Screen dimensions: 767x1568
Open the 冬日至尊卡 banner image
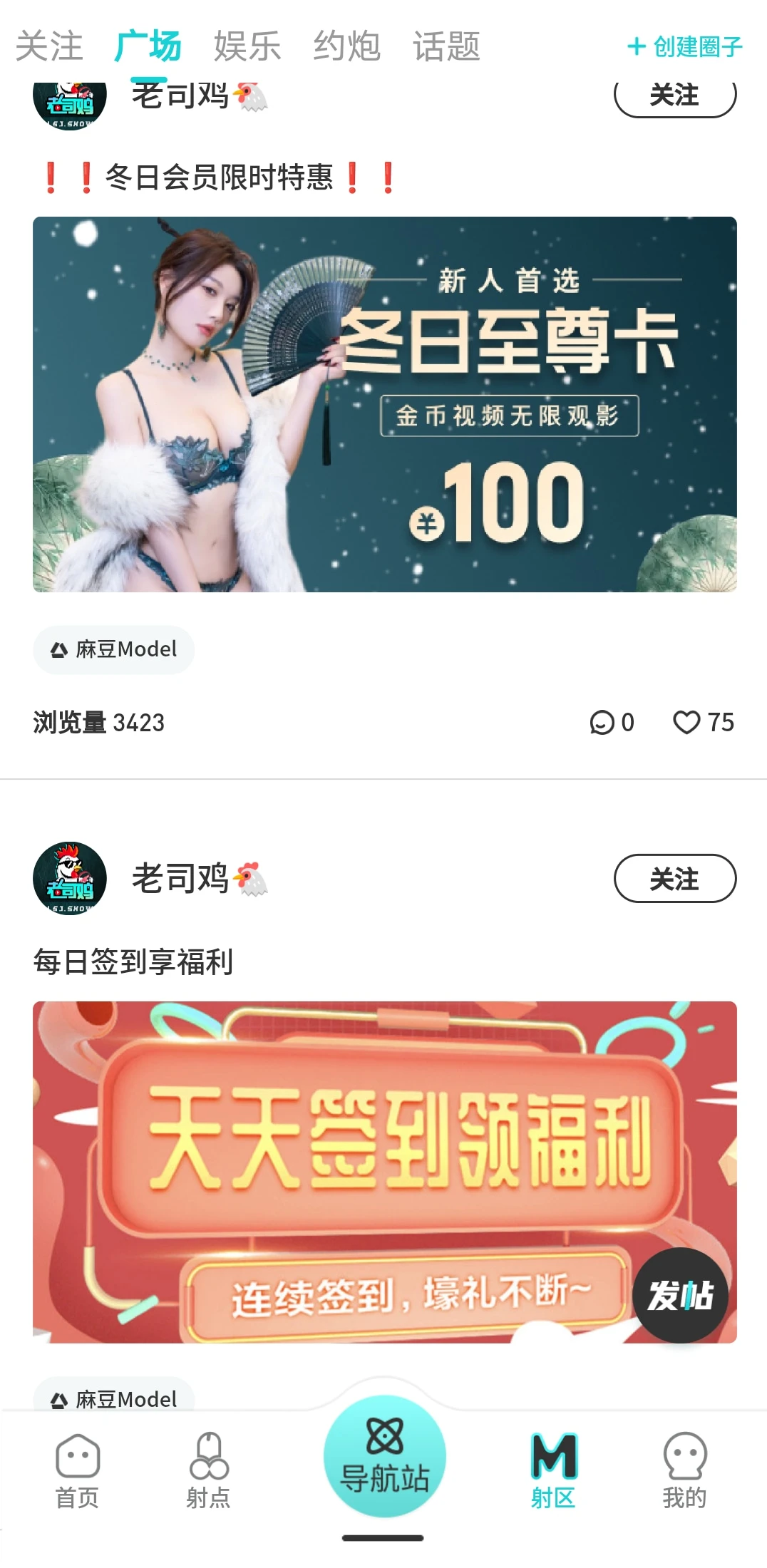(385, 404)
